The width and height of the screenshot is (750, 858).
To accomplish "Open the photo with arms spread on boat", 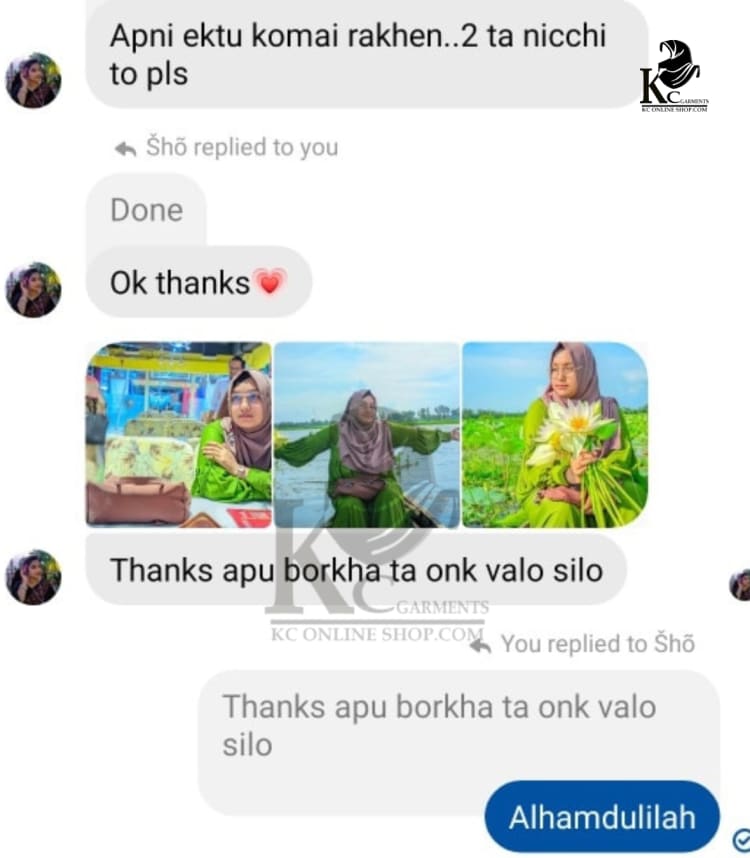I will [x=366, y=435].
